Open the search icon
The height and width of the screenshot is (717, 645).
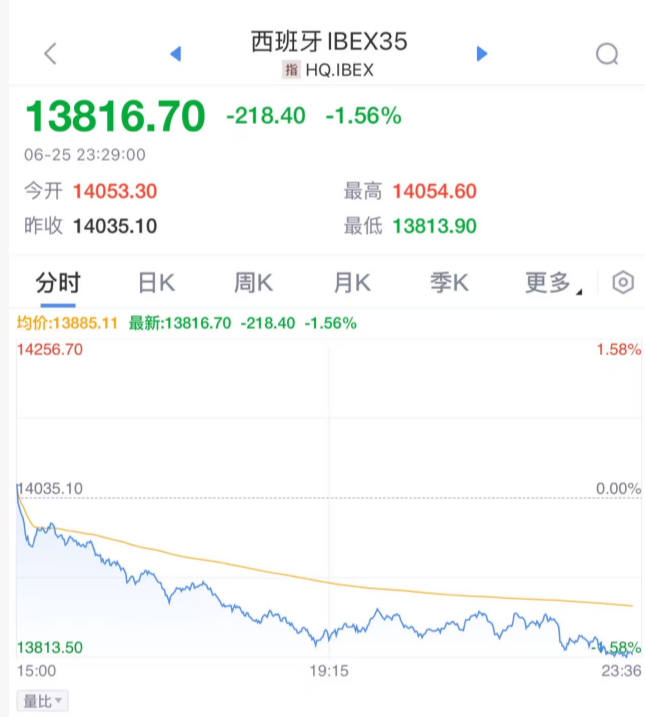pos(607,54)
